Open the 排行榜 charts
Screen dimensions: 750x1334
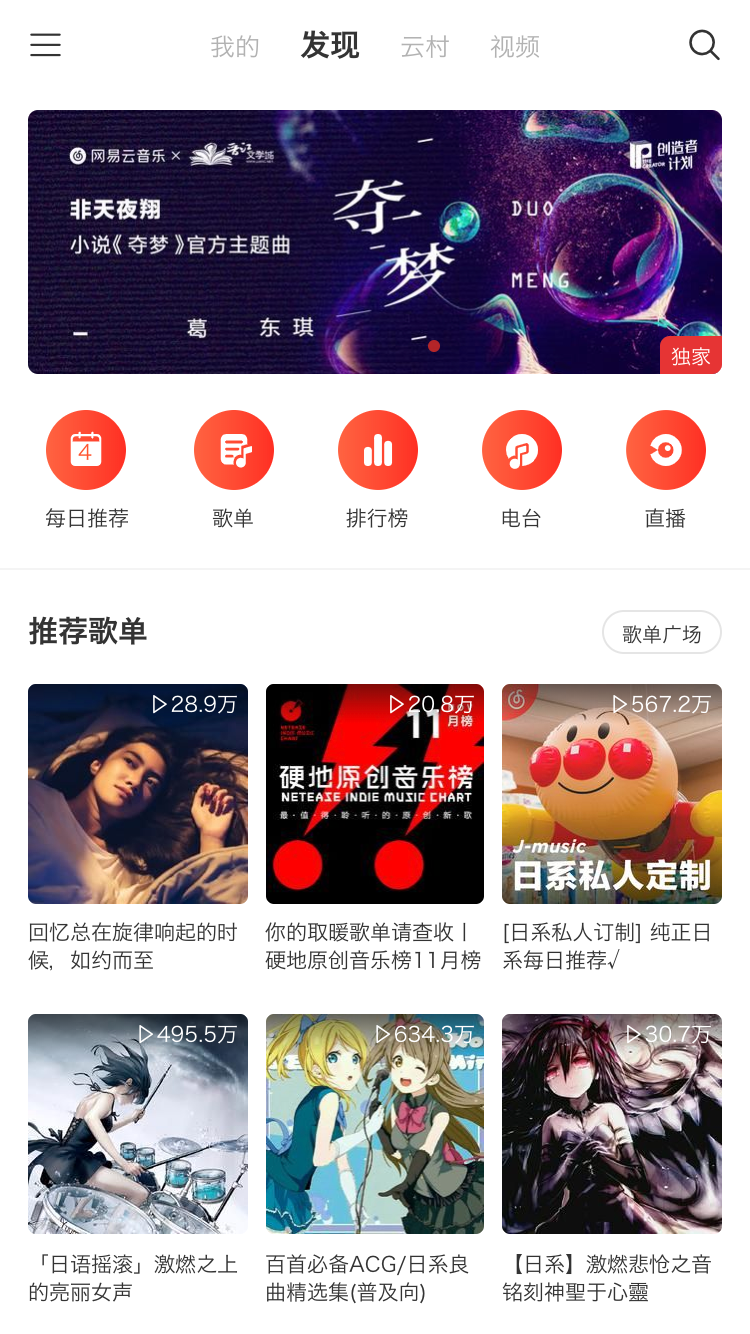[377, 450]
